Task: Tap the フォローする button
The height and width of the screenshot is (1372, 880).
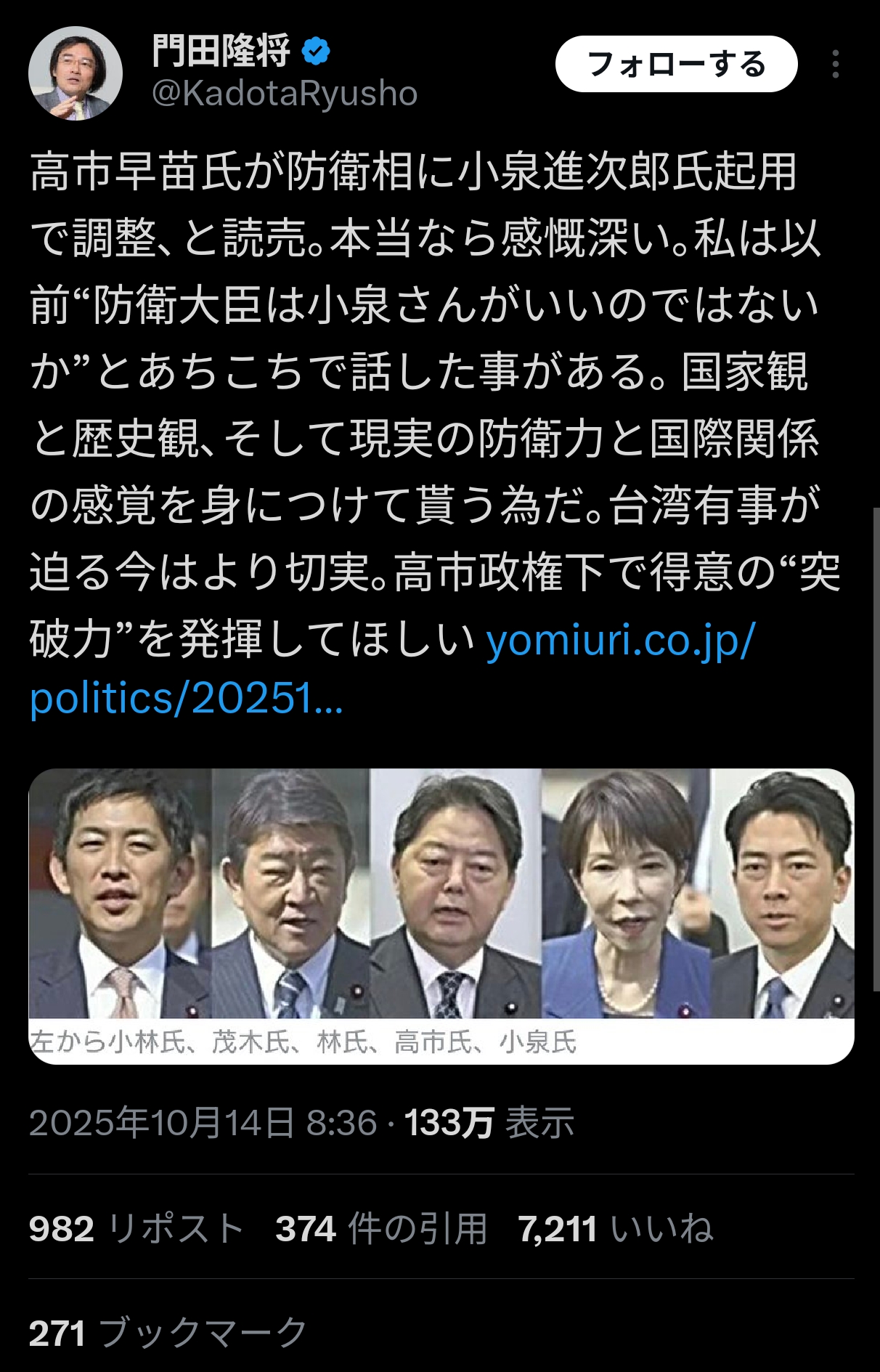Action: tap(676, 64)
